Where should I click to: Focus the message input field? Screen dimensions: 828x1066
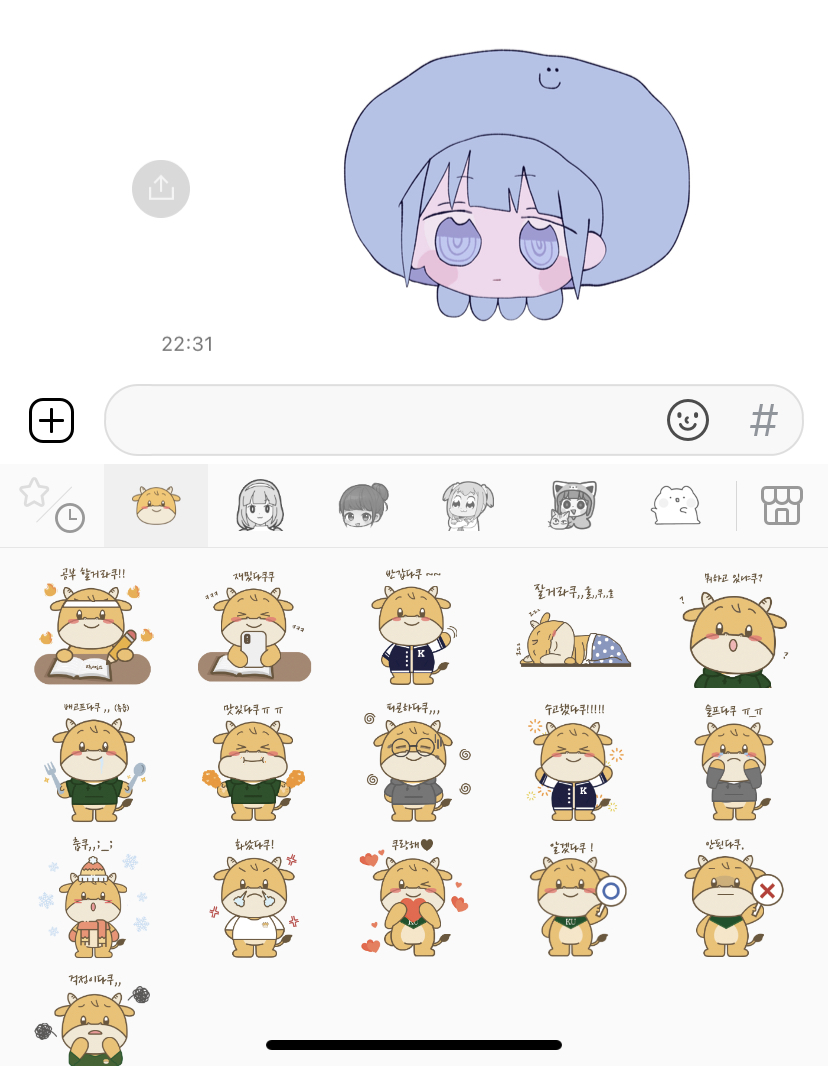click(380, 420)
